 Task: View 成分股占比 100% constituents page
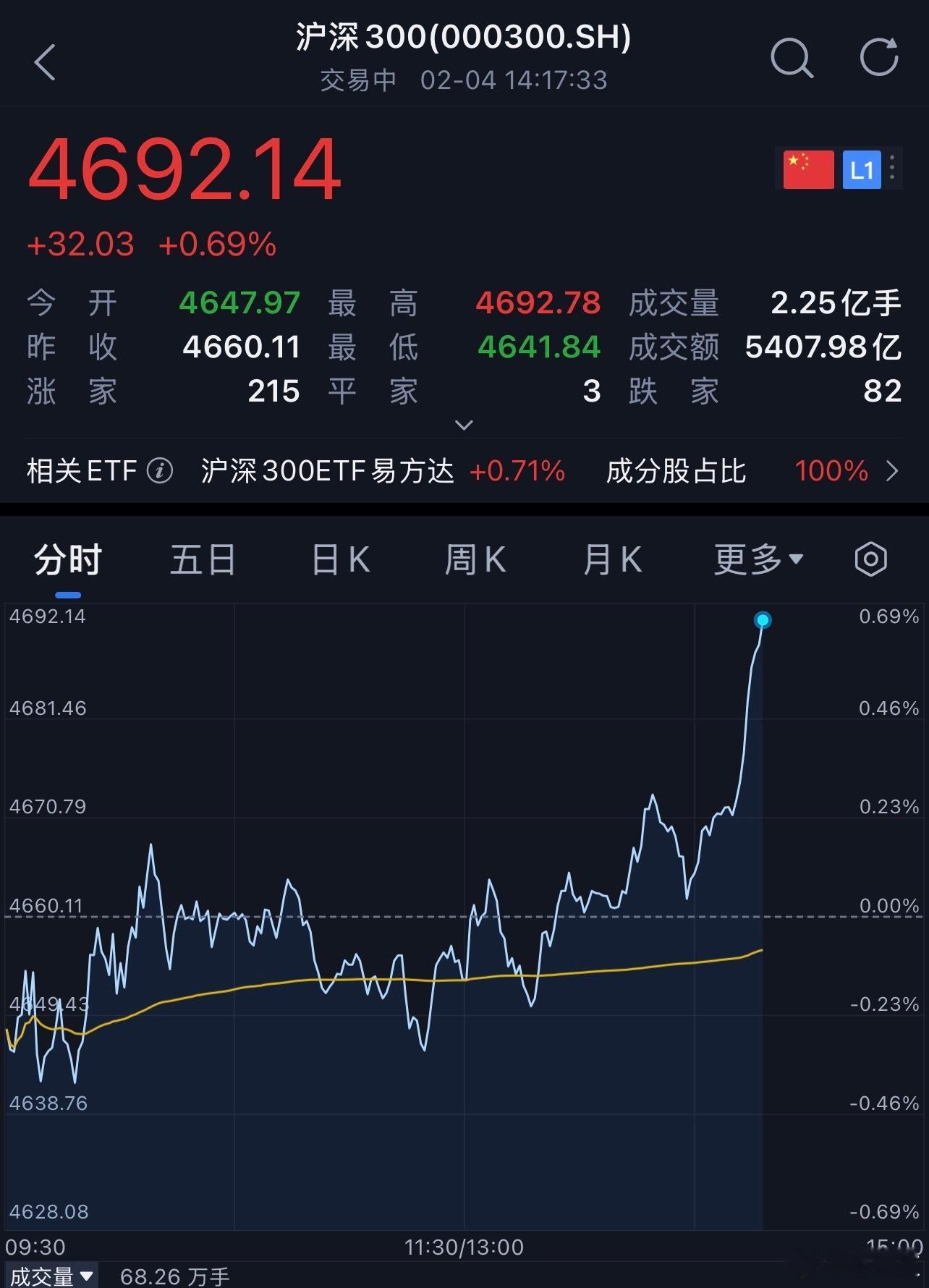click(745, 470)
